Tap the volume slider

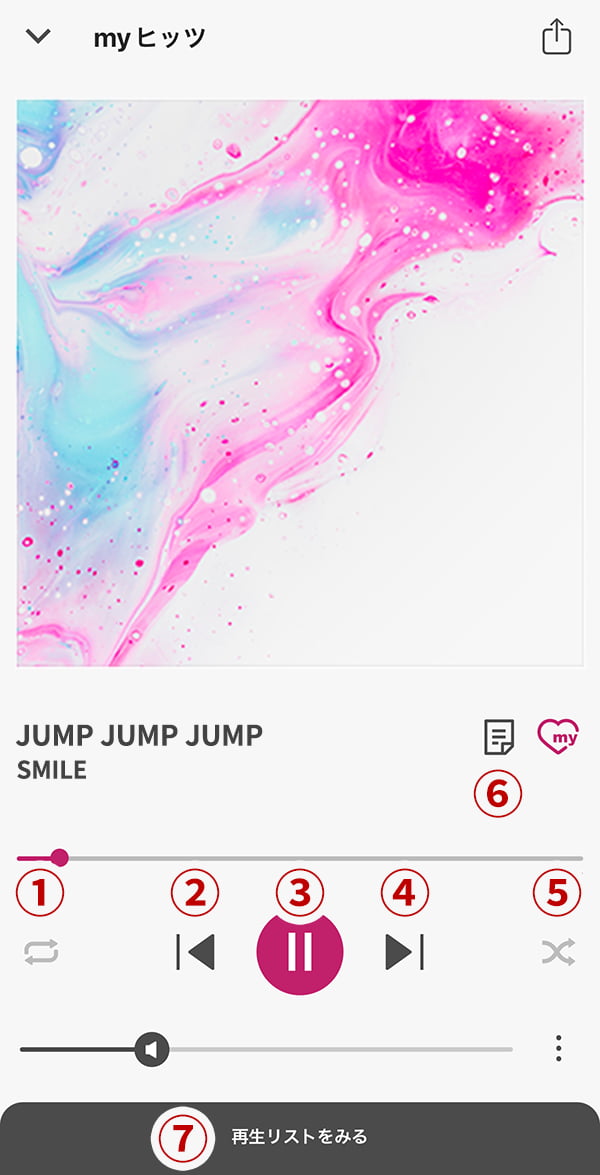266,1050
